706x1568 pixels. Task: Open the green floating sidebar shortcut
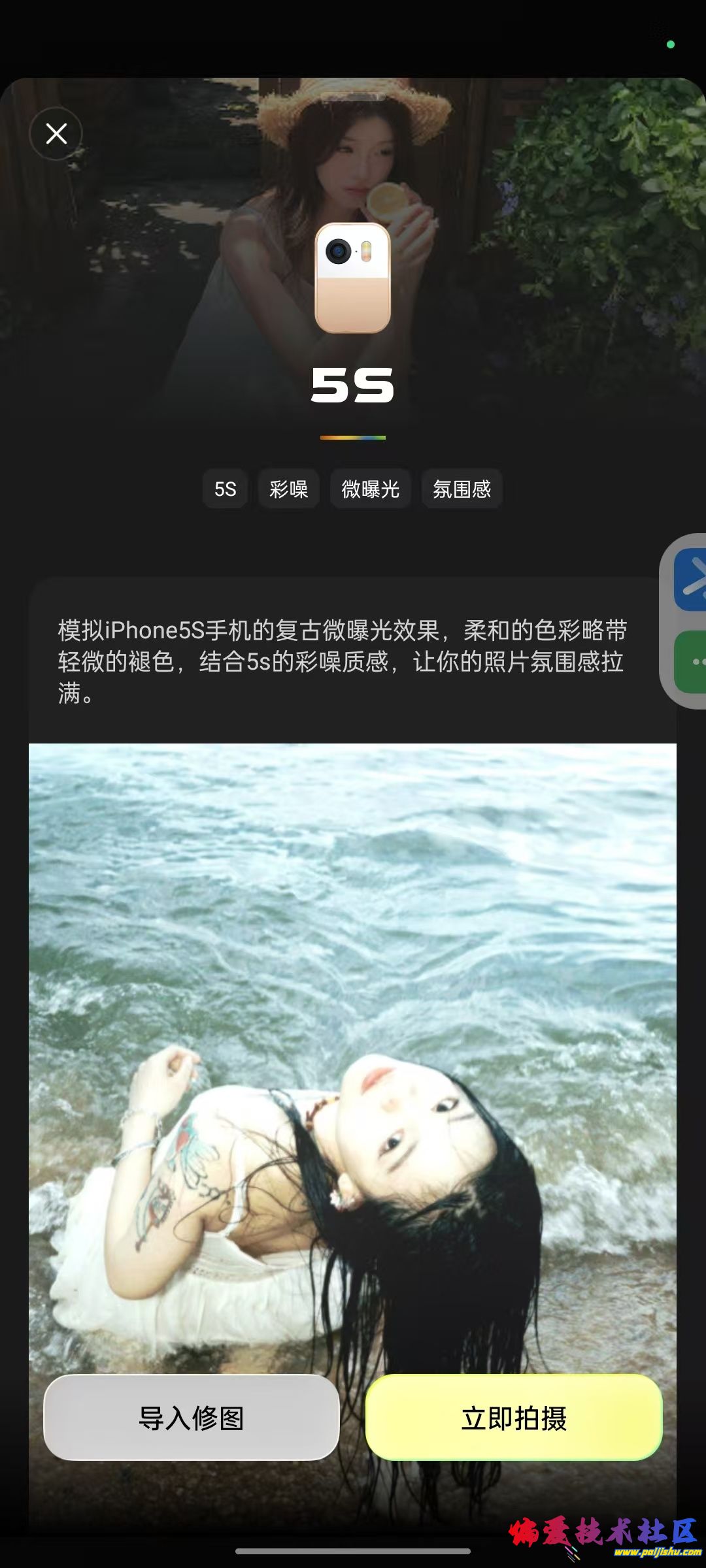[692, 662]
